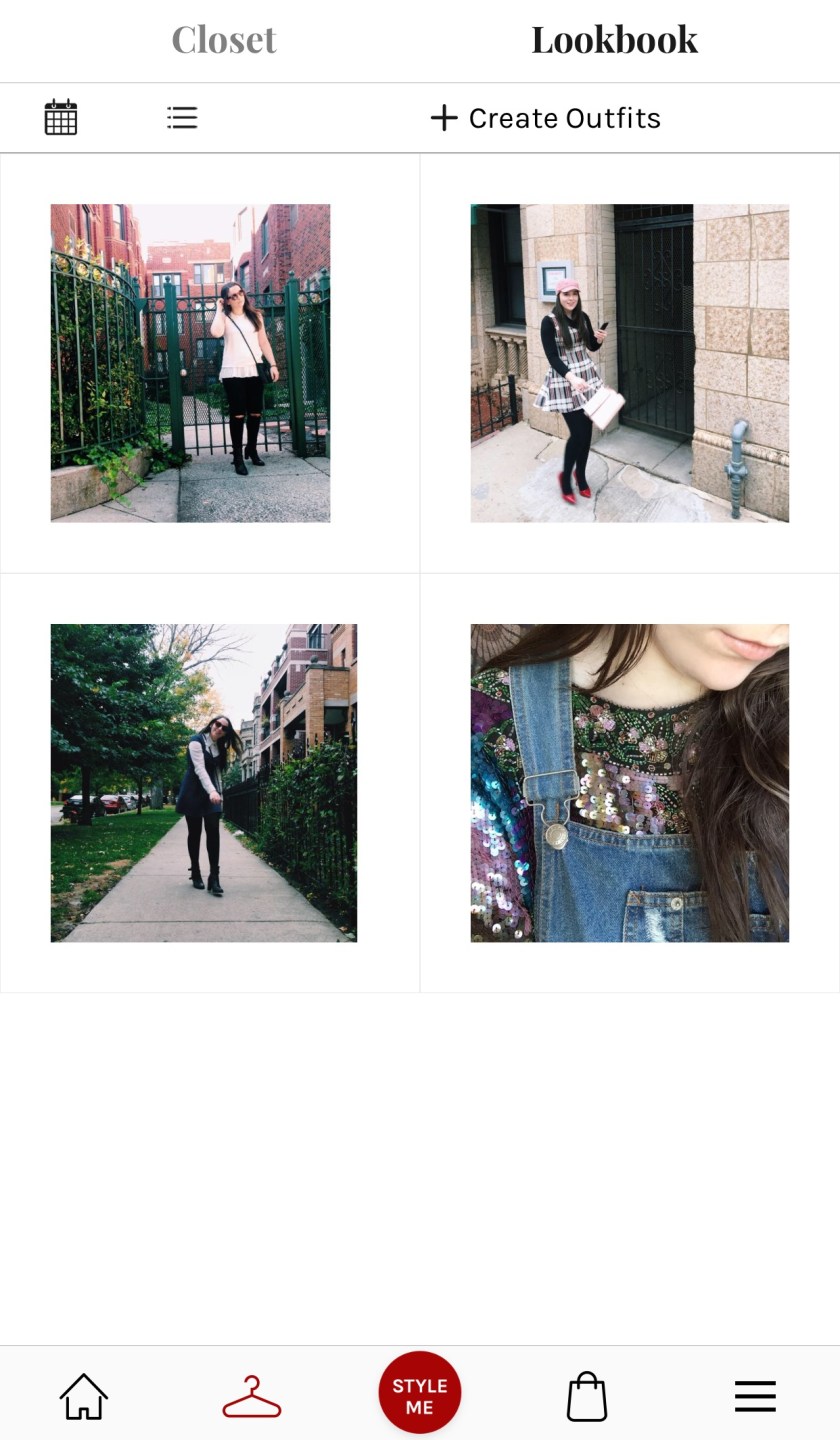Viewport: 840px width, 1440px height.
Task: Switch to the Closet tab
Action: (x=223, y=40)
